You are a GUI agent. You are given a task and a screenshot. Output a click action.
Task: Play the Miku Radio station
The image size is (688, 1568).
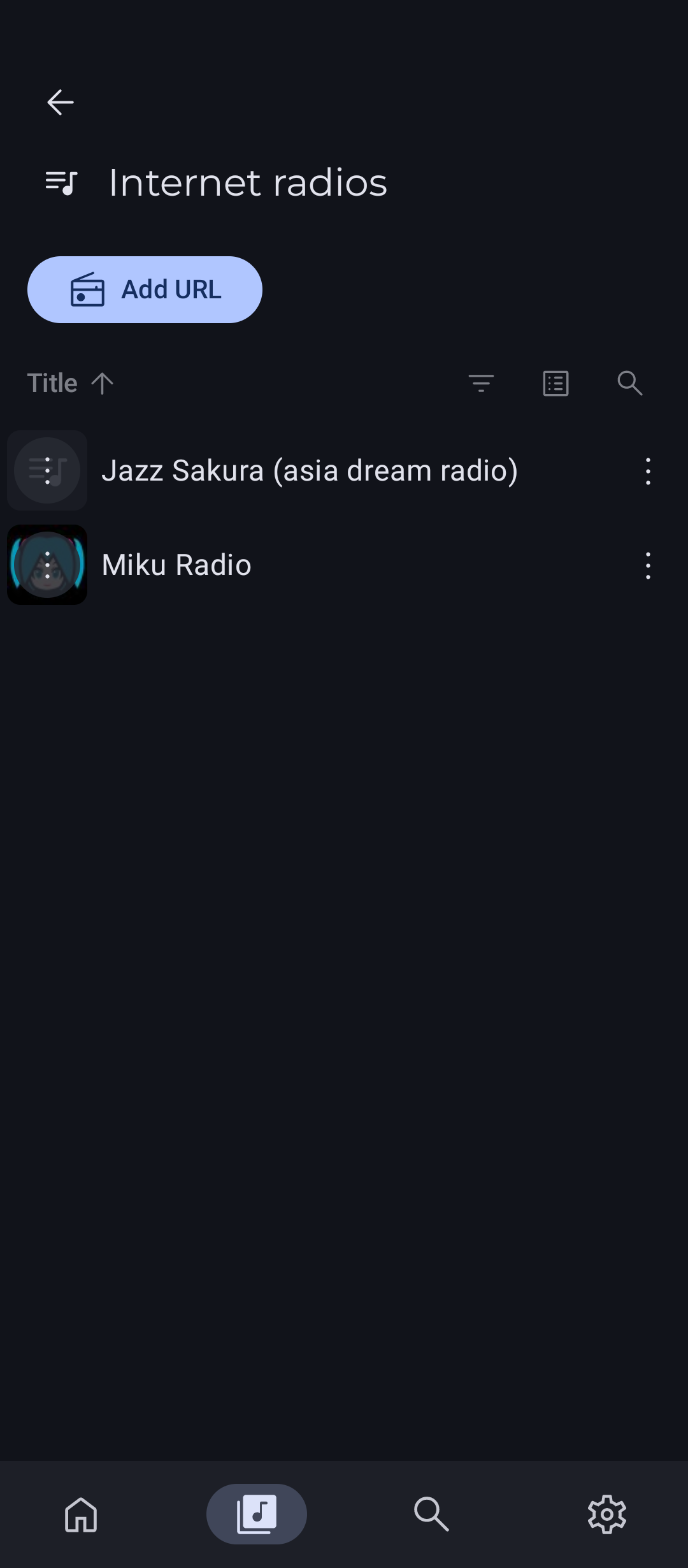pos(176,565)
